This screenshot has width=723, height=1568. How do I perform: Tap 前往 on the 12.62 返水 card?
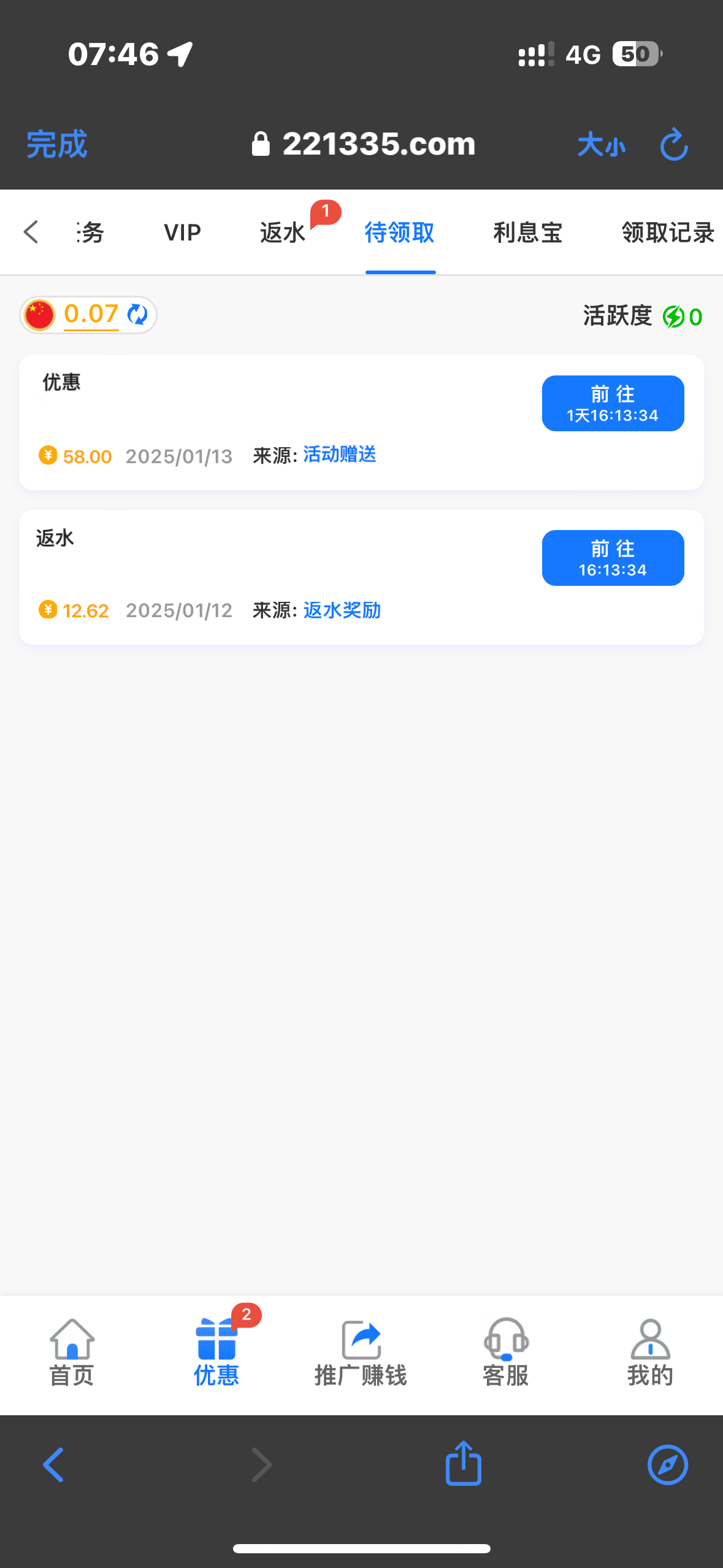613,558
